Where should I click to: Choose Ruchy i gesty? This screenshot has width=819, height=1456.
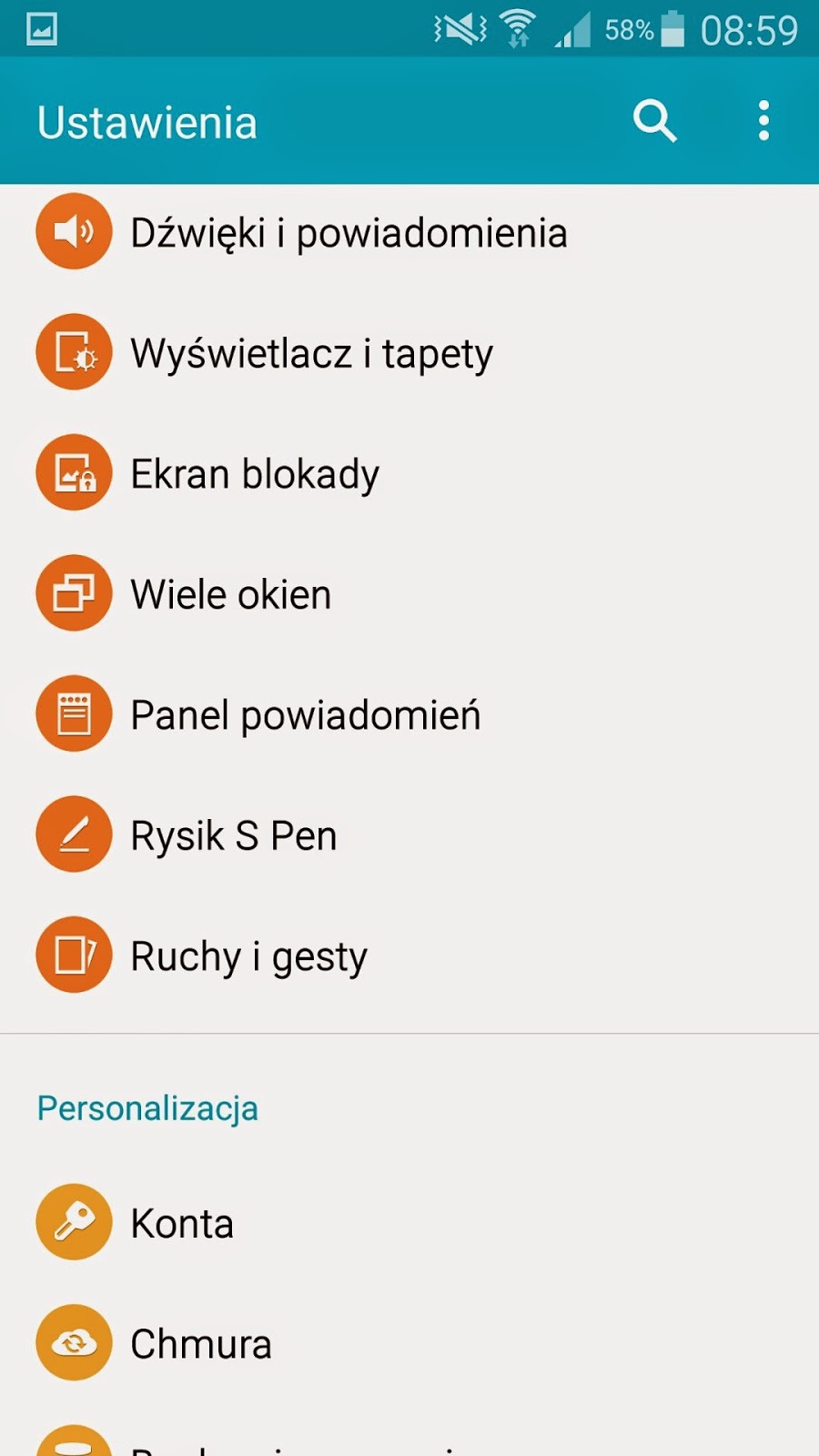tap(248, 956)
